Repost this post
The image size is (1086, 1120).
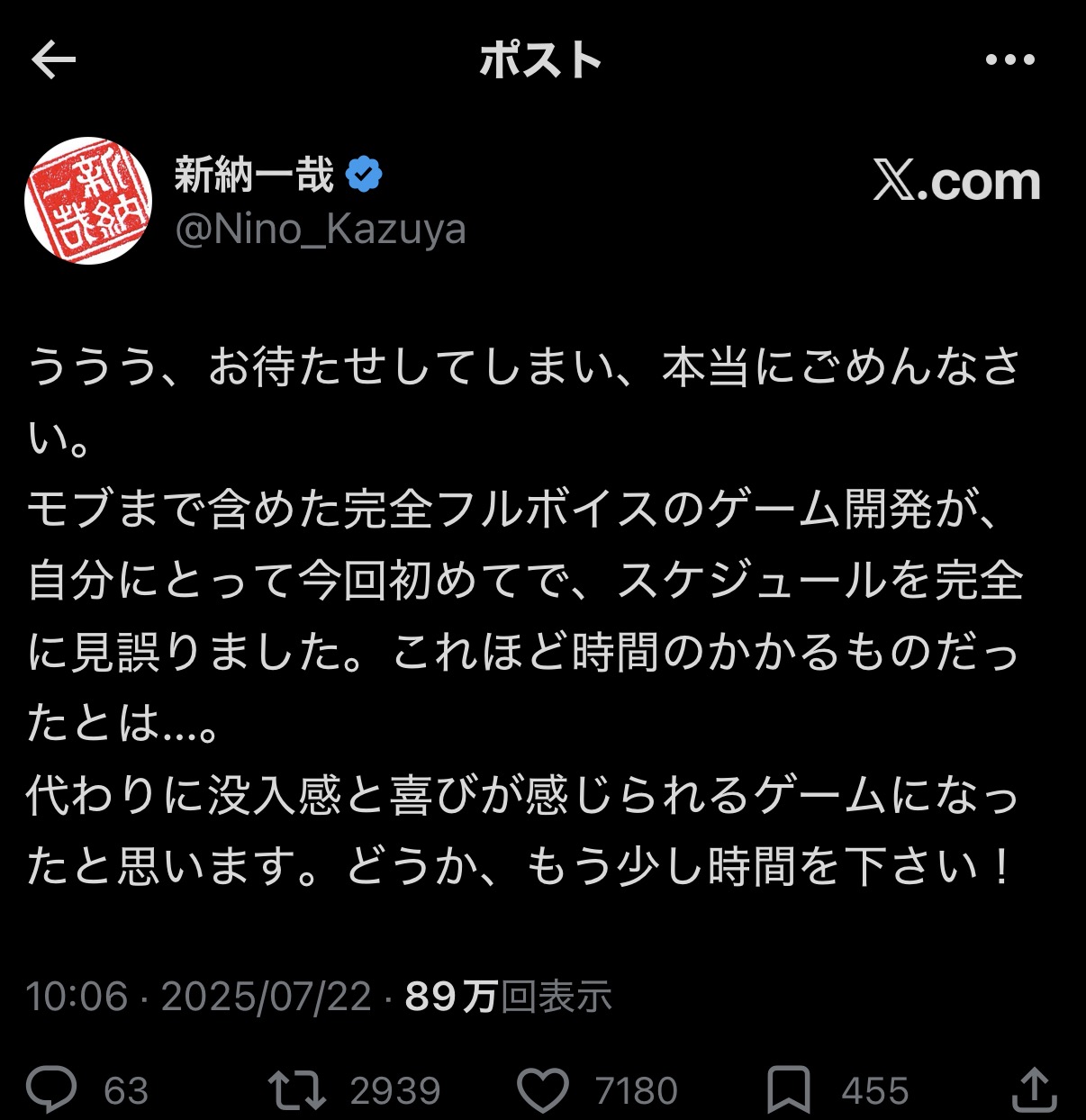tap(297, 1089)
